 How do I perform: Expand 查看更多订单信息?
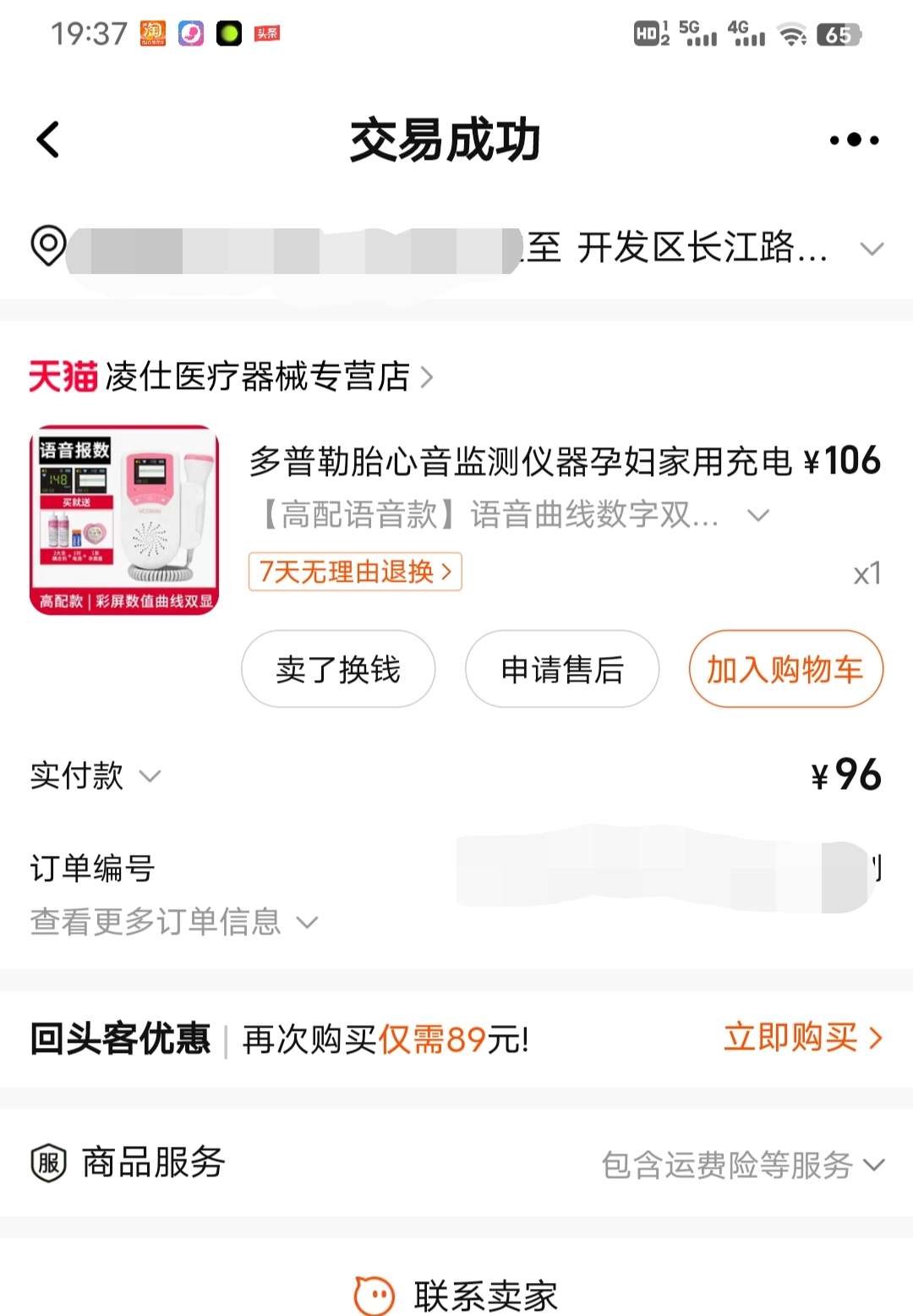click(x=173, y=922)
